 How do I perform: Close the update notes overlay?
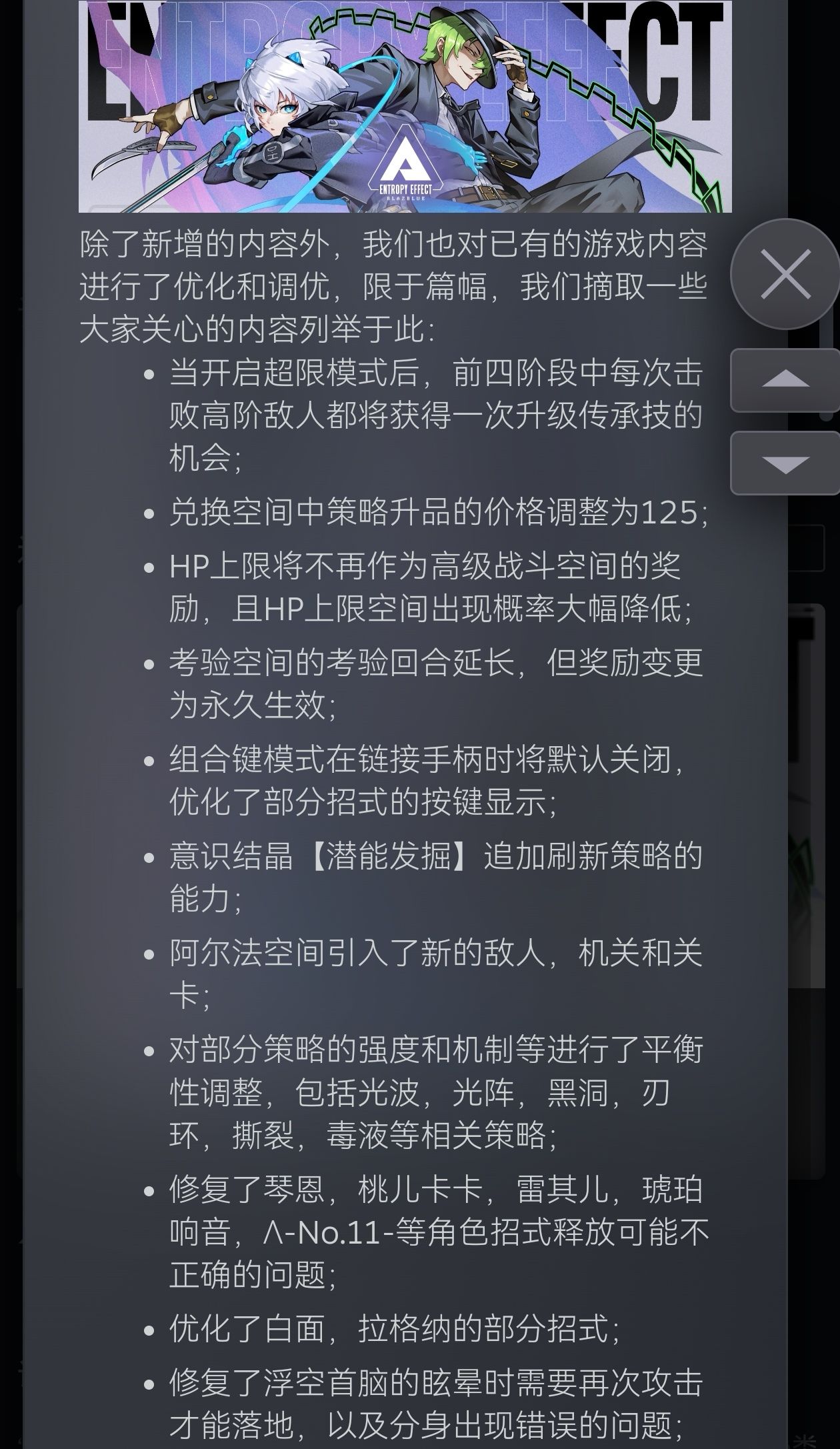785,274
